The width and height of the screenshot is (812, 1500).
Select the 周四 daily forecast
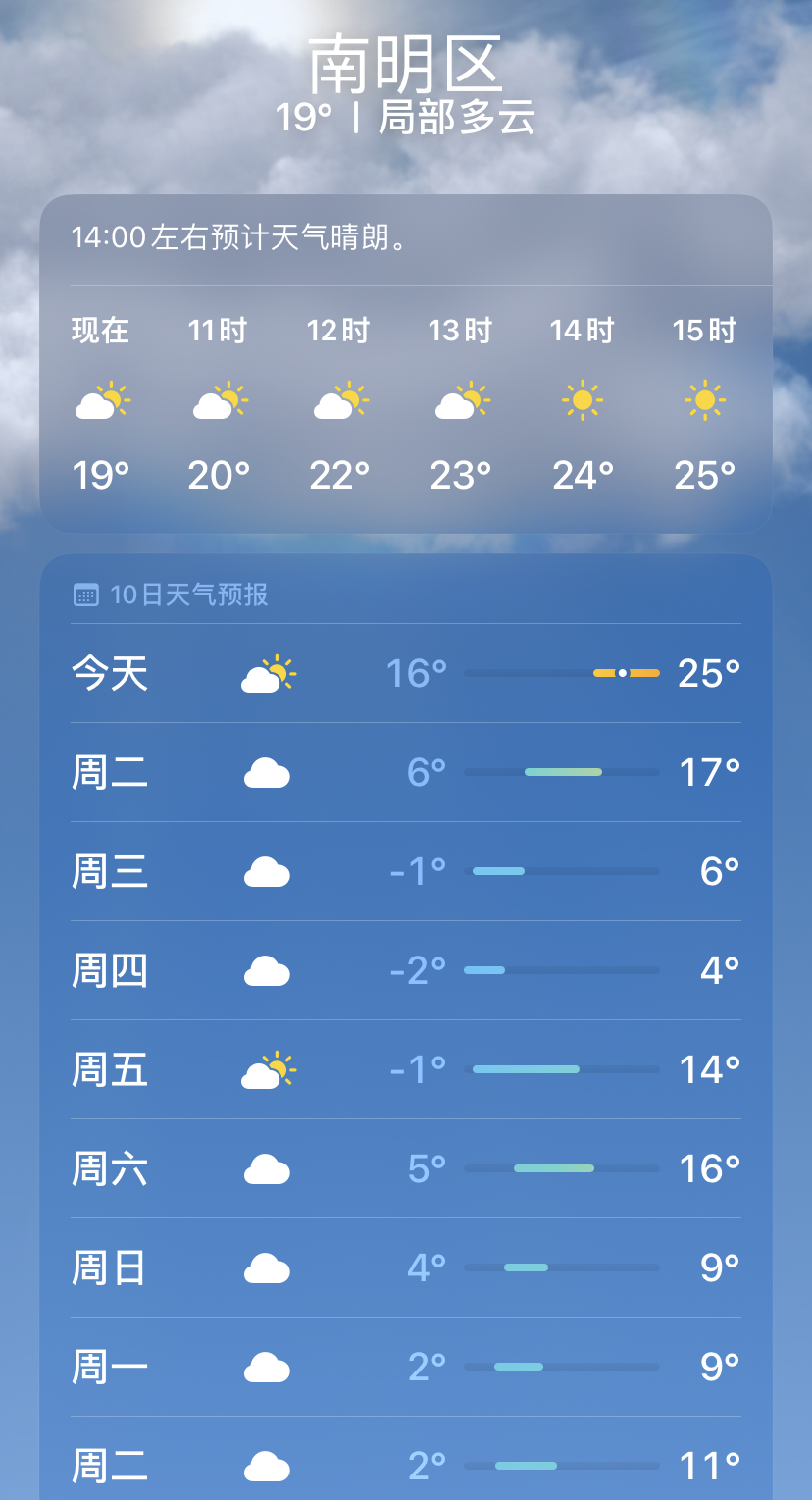point(406,971)
